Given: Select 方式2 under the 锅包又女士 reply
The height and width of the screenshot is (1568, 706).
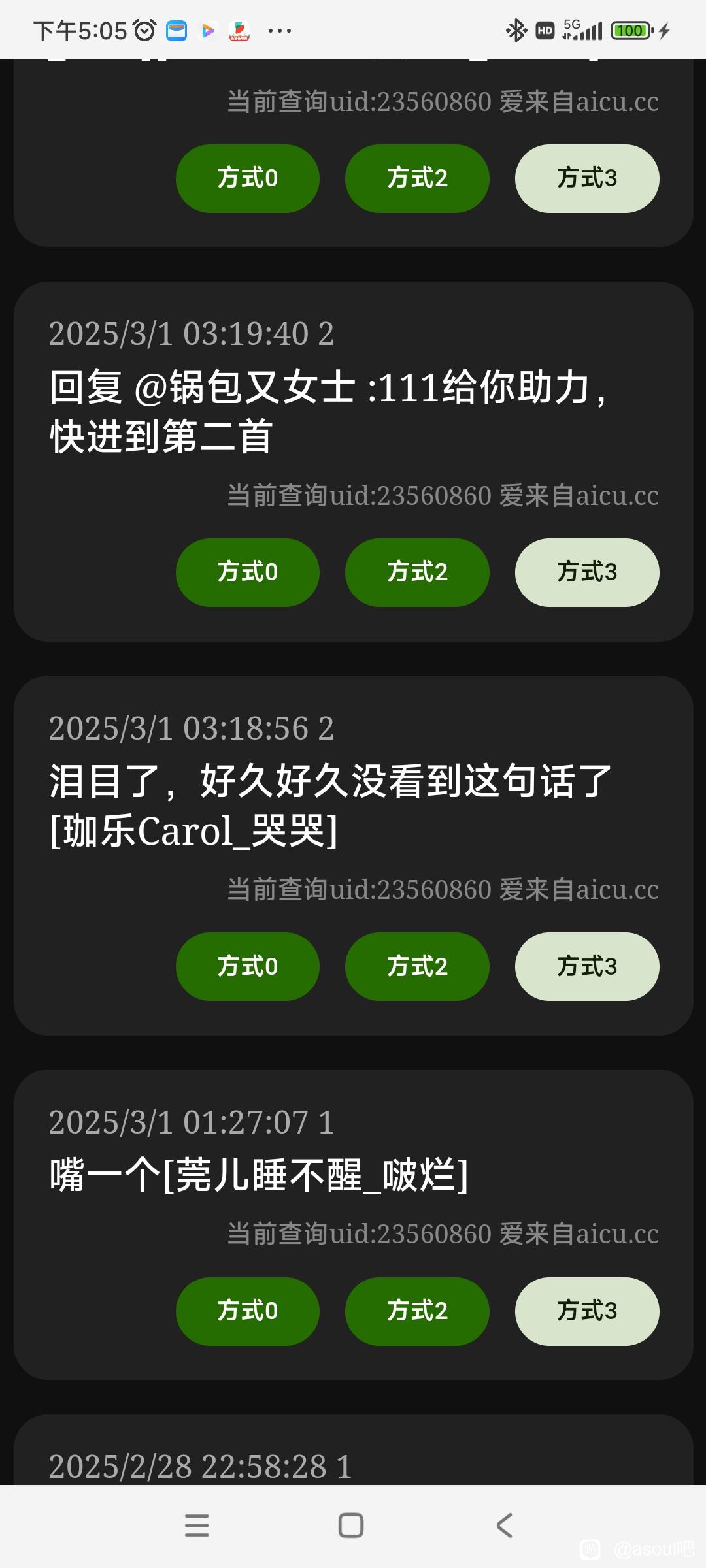Looking at the screenshot, I should coord(417,572).
